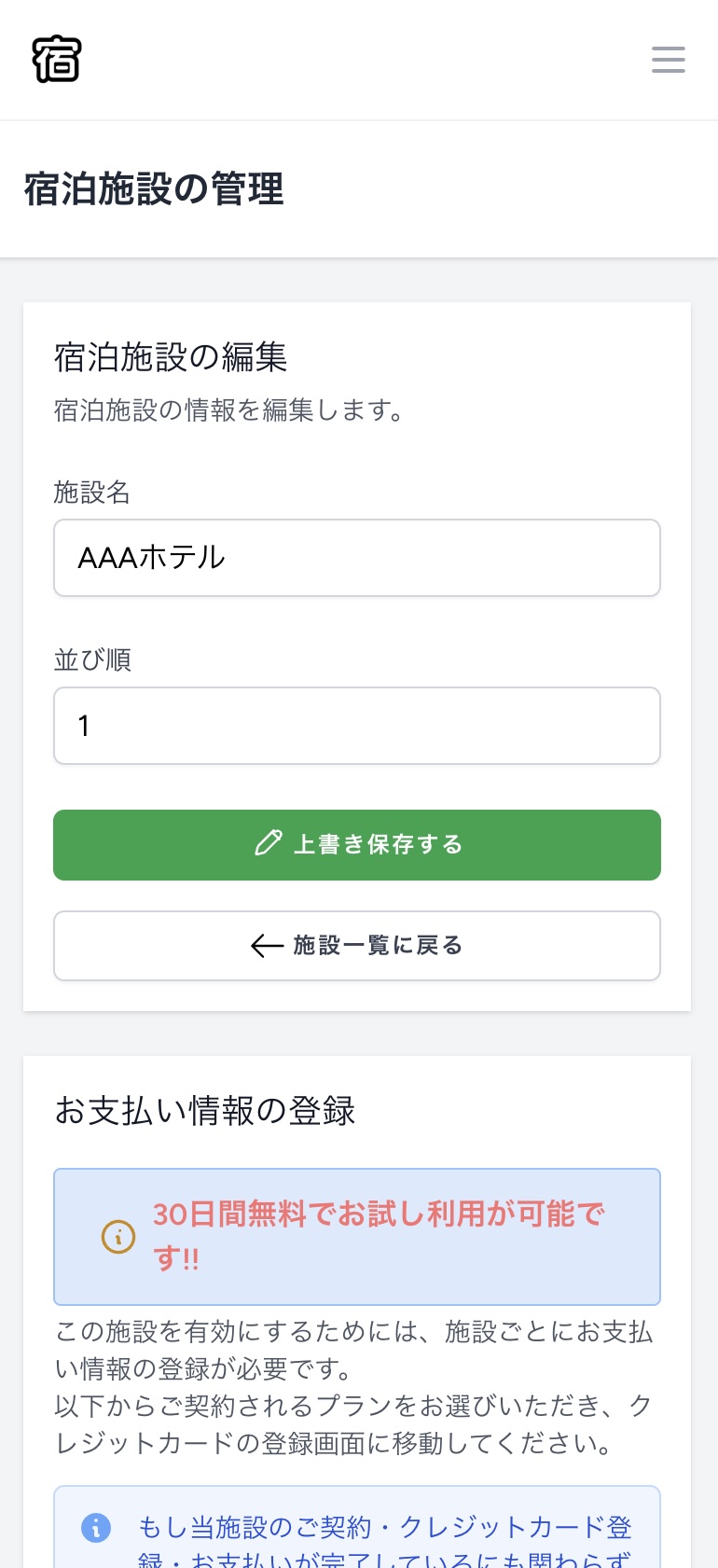Return via 施設一覧に戻る button

coord(357,945)
